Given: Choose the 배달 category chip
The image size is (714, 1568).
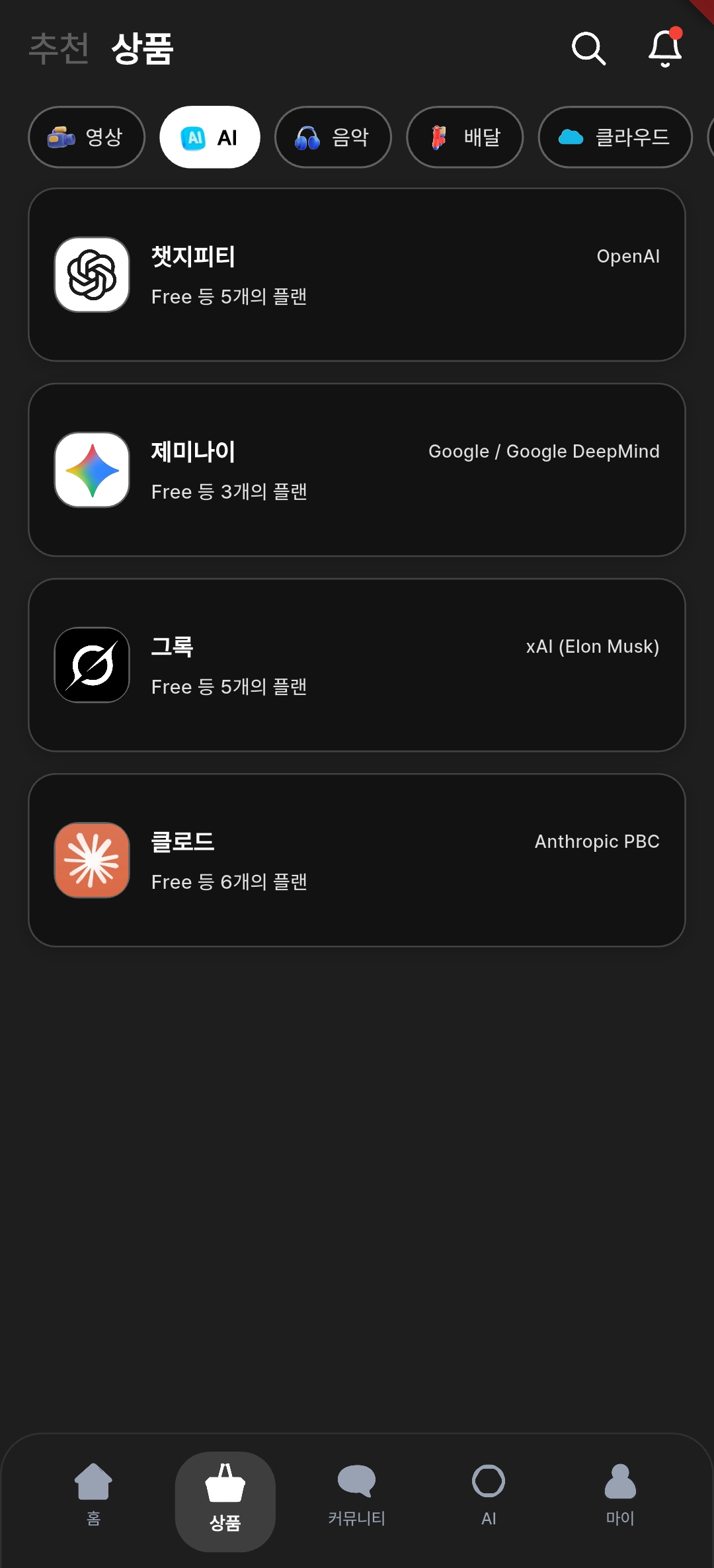Looking at the screenshot, I should (x=465, y=138).
